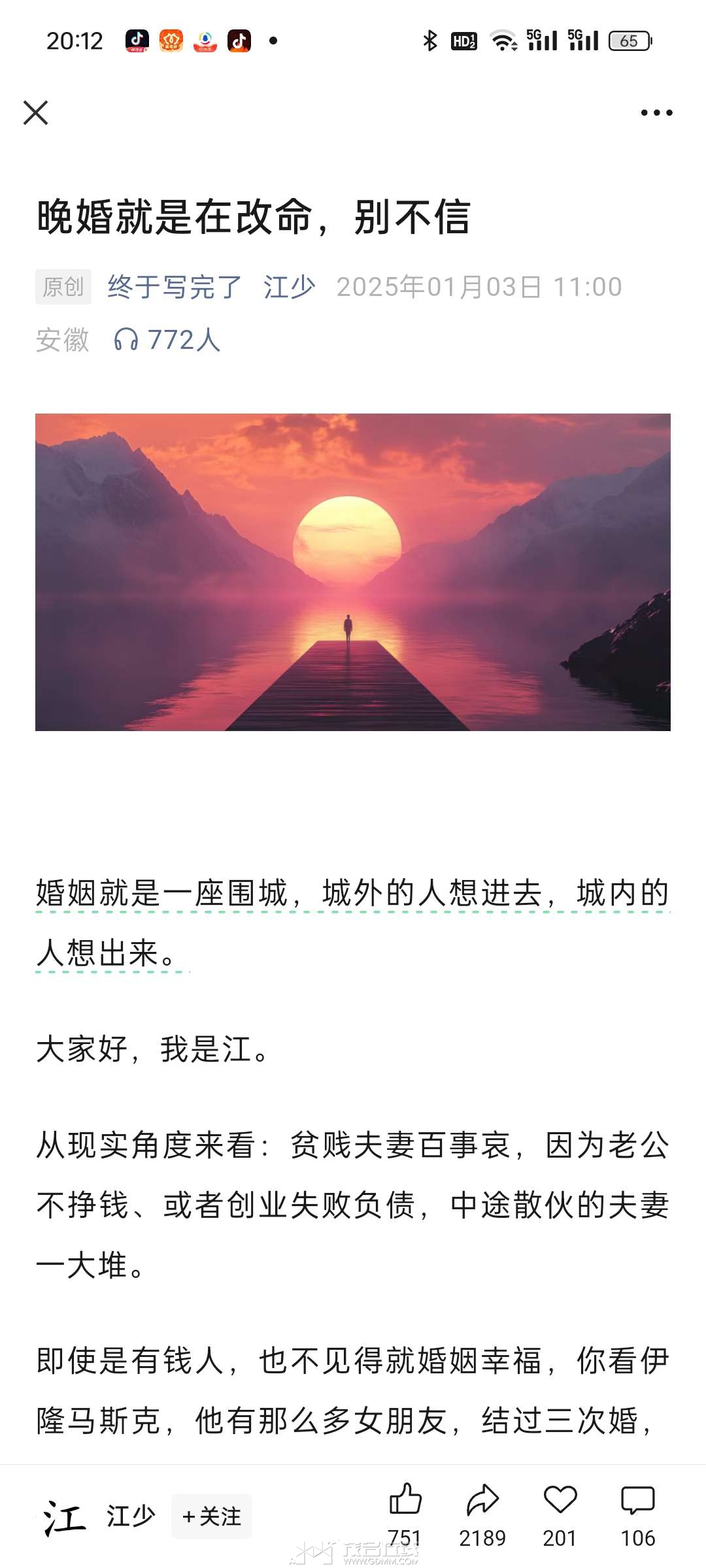
Task: Listen to the article via headphone icon
Action: 126,340
